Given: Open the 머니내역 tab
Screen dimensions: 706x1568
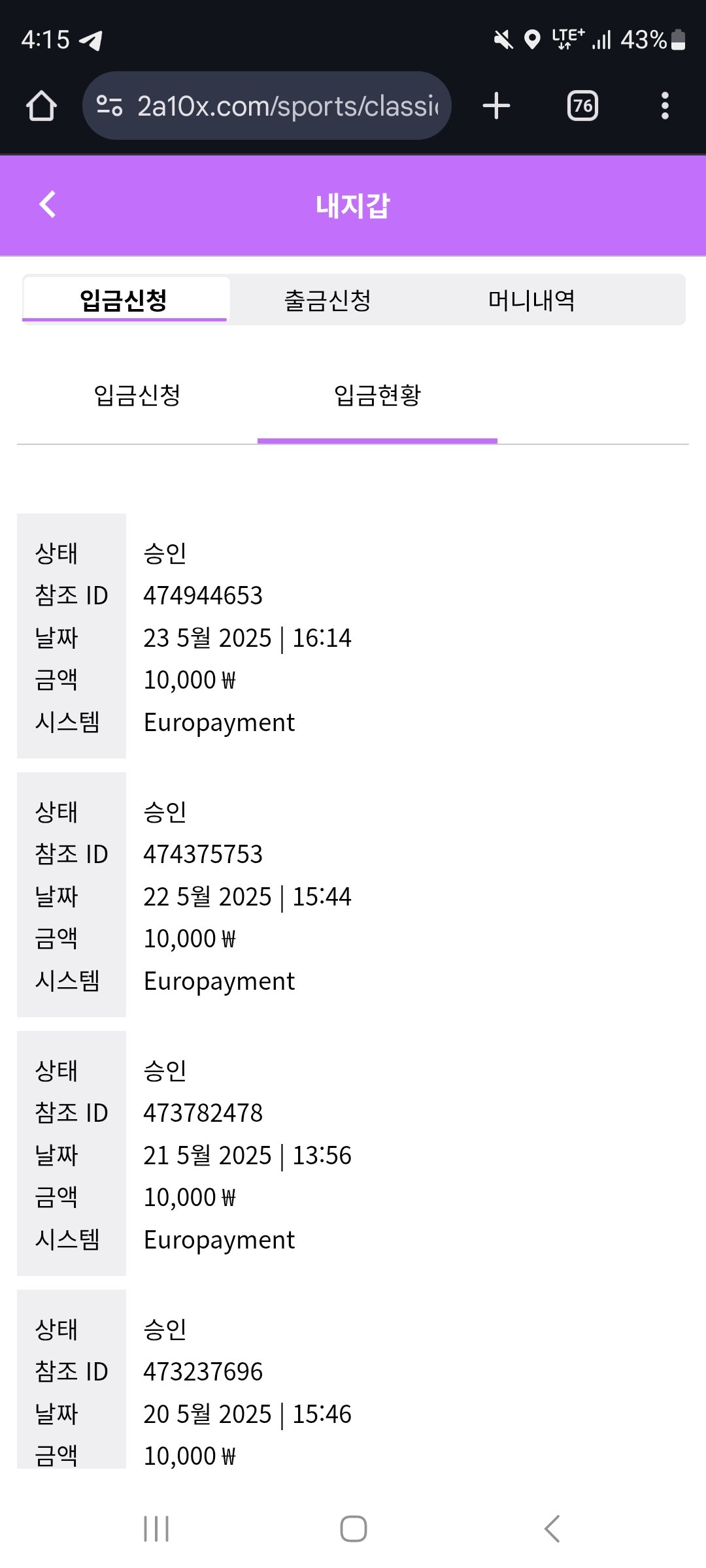Looking at the screenshot, I should tap(531, 301).
